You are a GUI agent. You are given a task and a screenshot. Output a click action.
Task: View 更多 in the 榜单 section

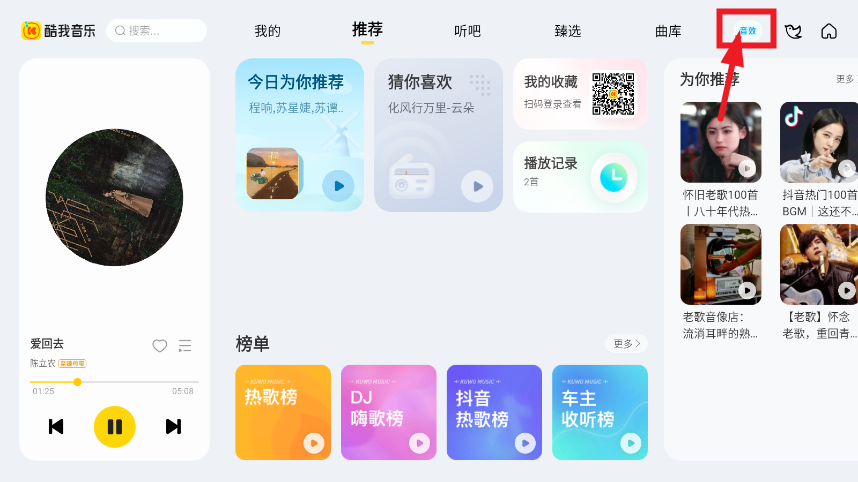click(x=626, y=344)
